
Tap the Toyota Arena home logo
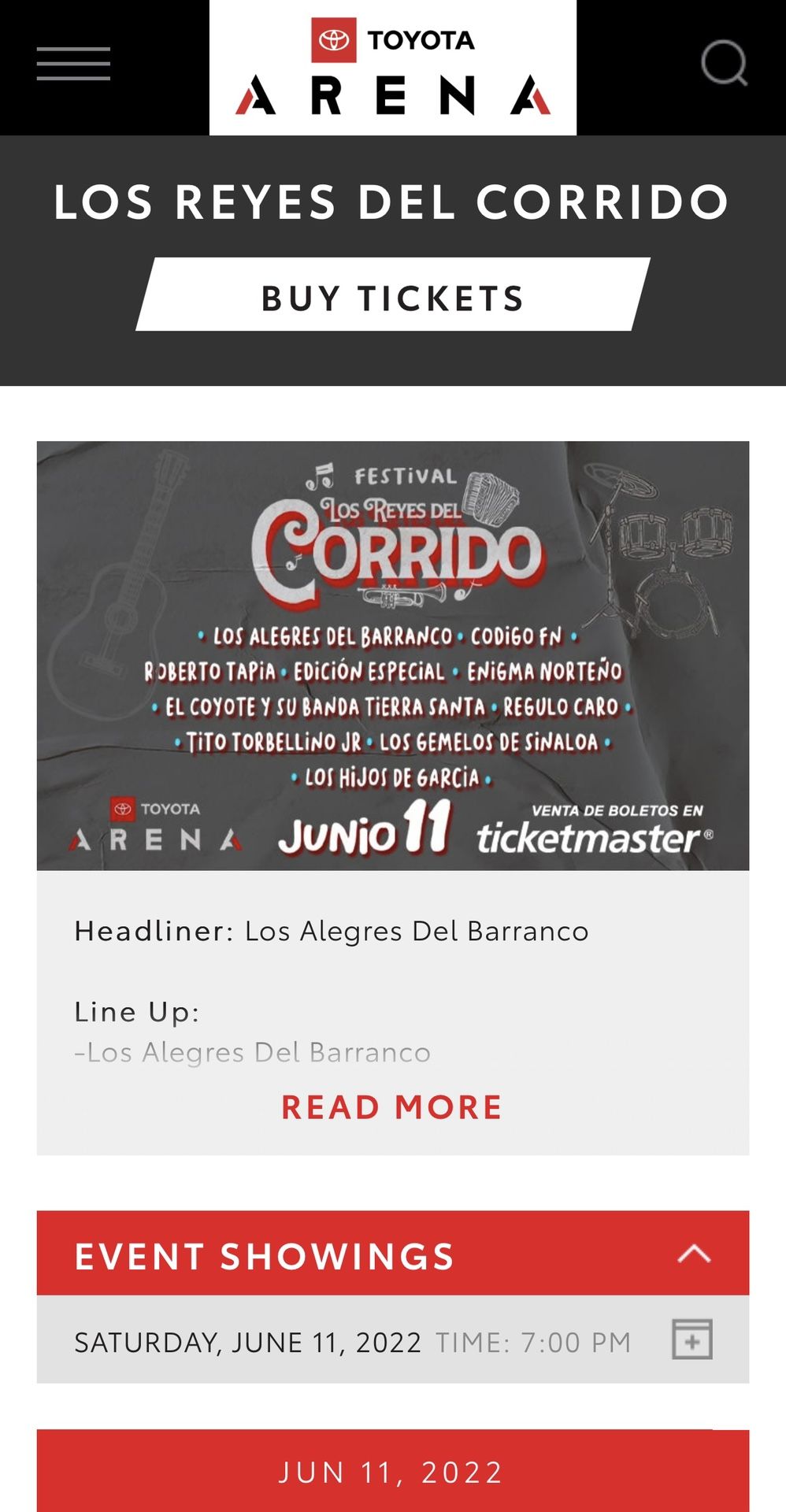pos(392,68)
